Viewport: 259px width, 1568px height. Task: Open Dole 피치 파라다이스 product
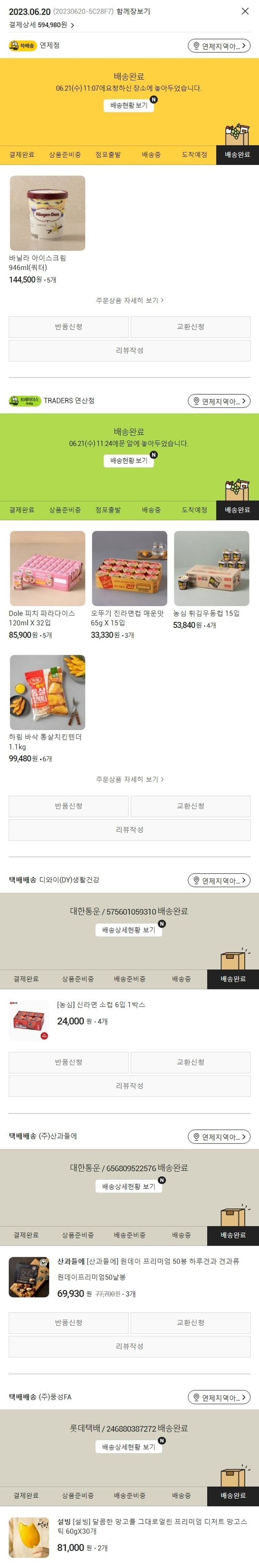(x=48, y=569)
